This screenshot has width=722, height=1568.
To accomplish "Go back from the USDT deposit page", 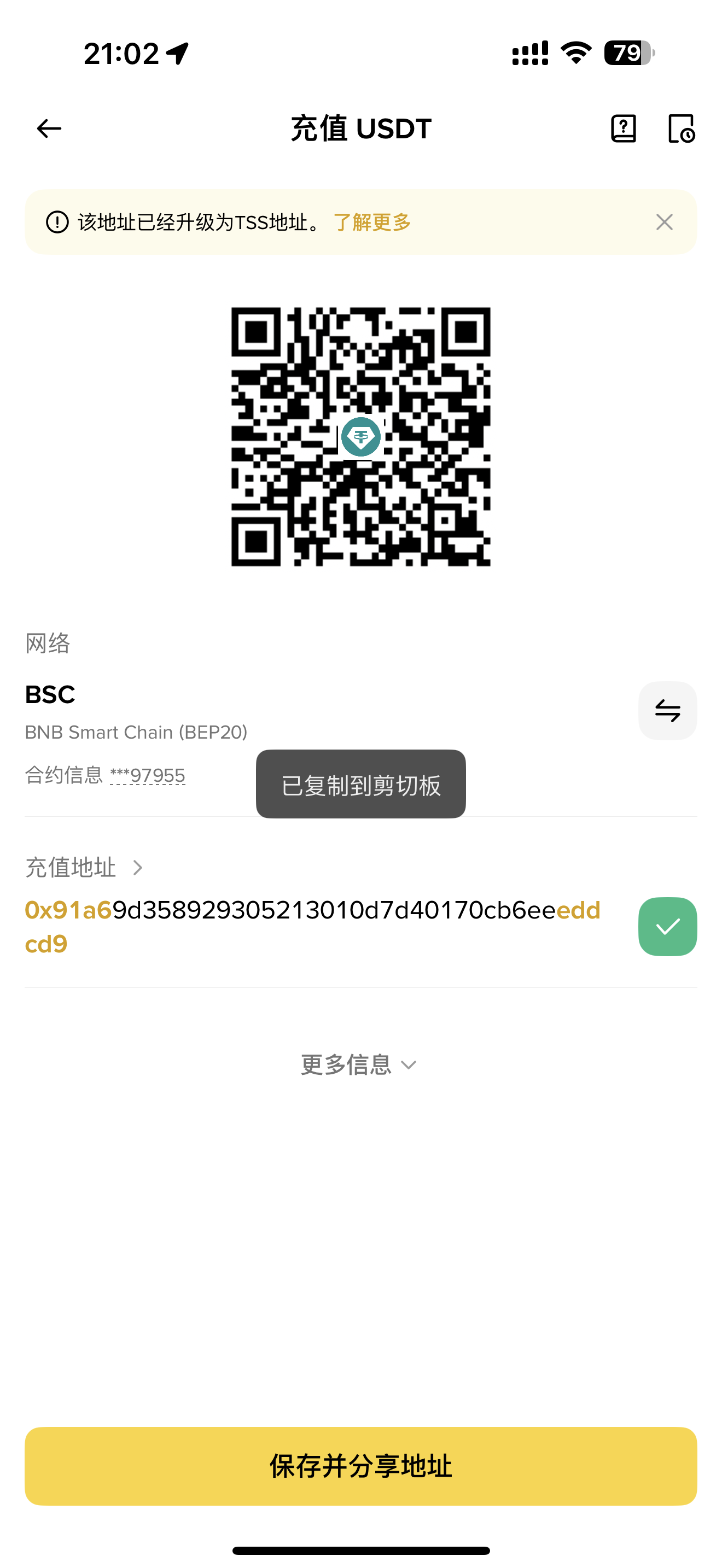I will (x=49, y=128).
